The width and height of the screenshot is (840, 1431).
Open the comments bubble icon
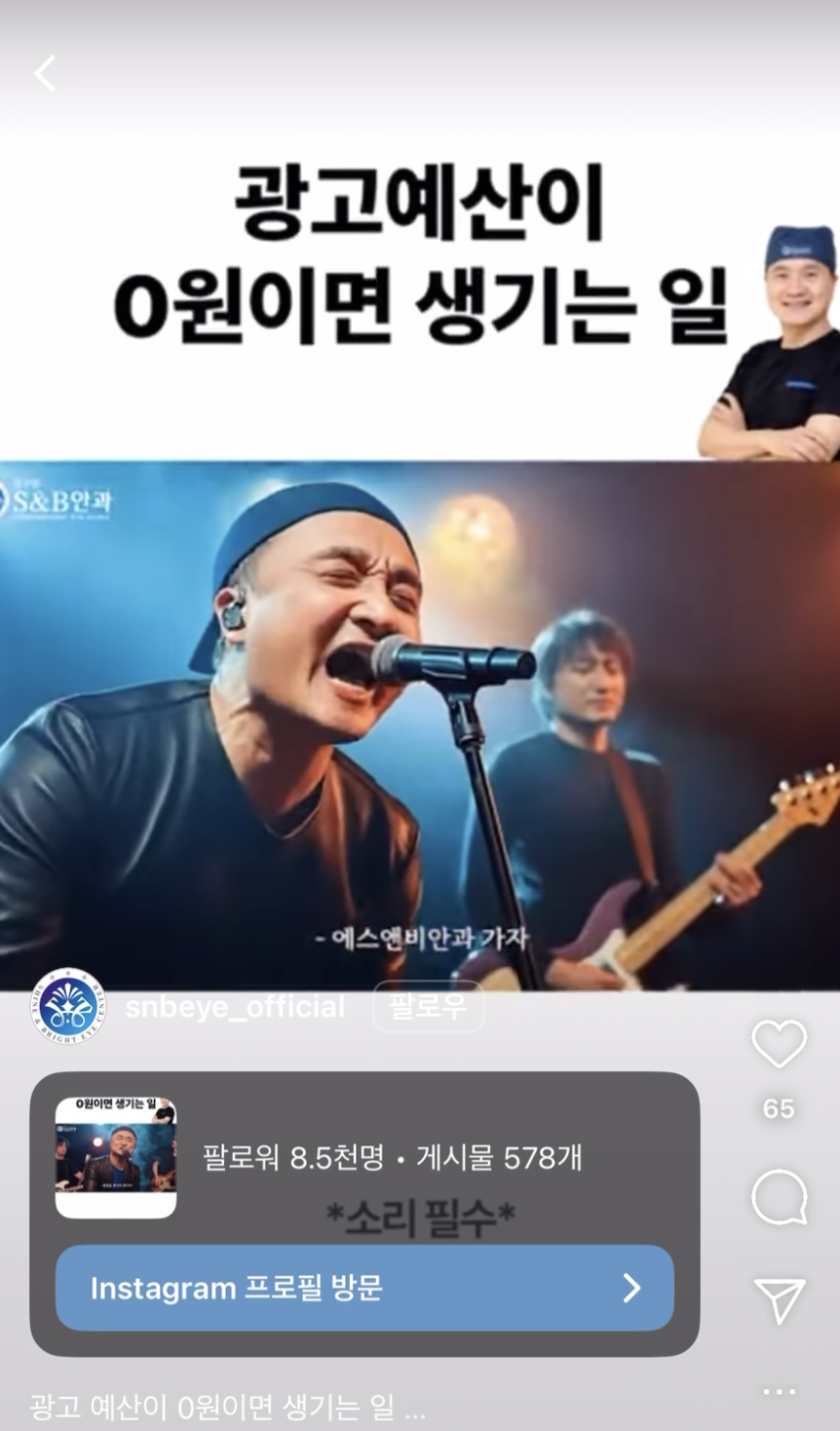click(x=780, y=1197)
